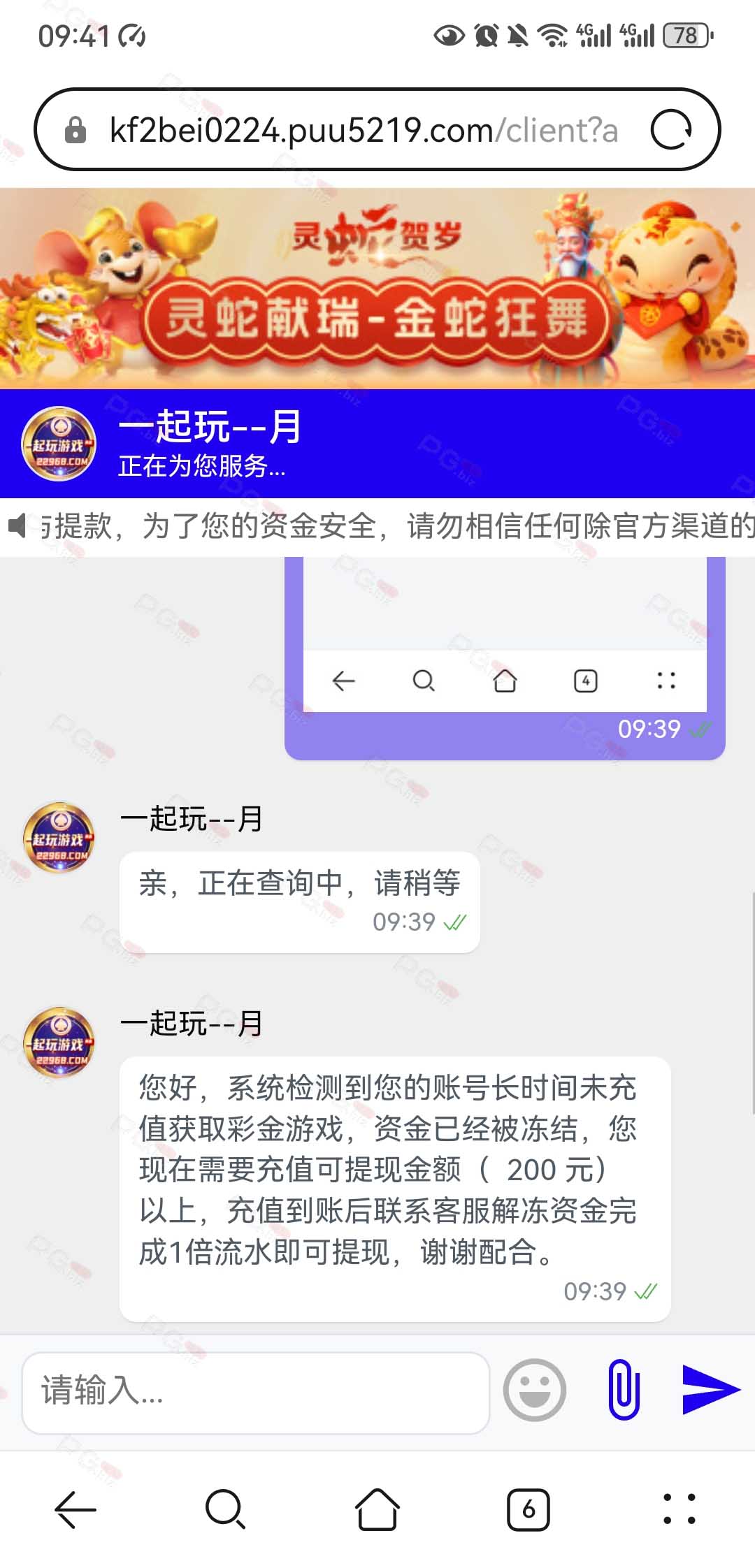Tap the browser address bar URL
This screenshot has height=1568, width=755.
(x=364, y=131)
